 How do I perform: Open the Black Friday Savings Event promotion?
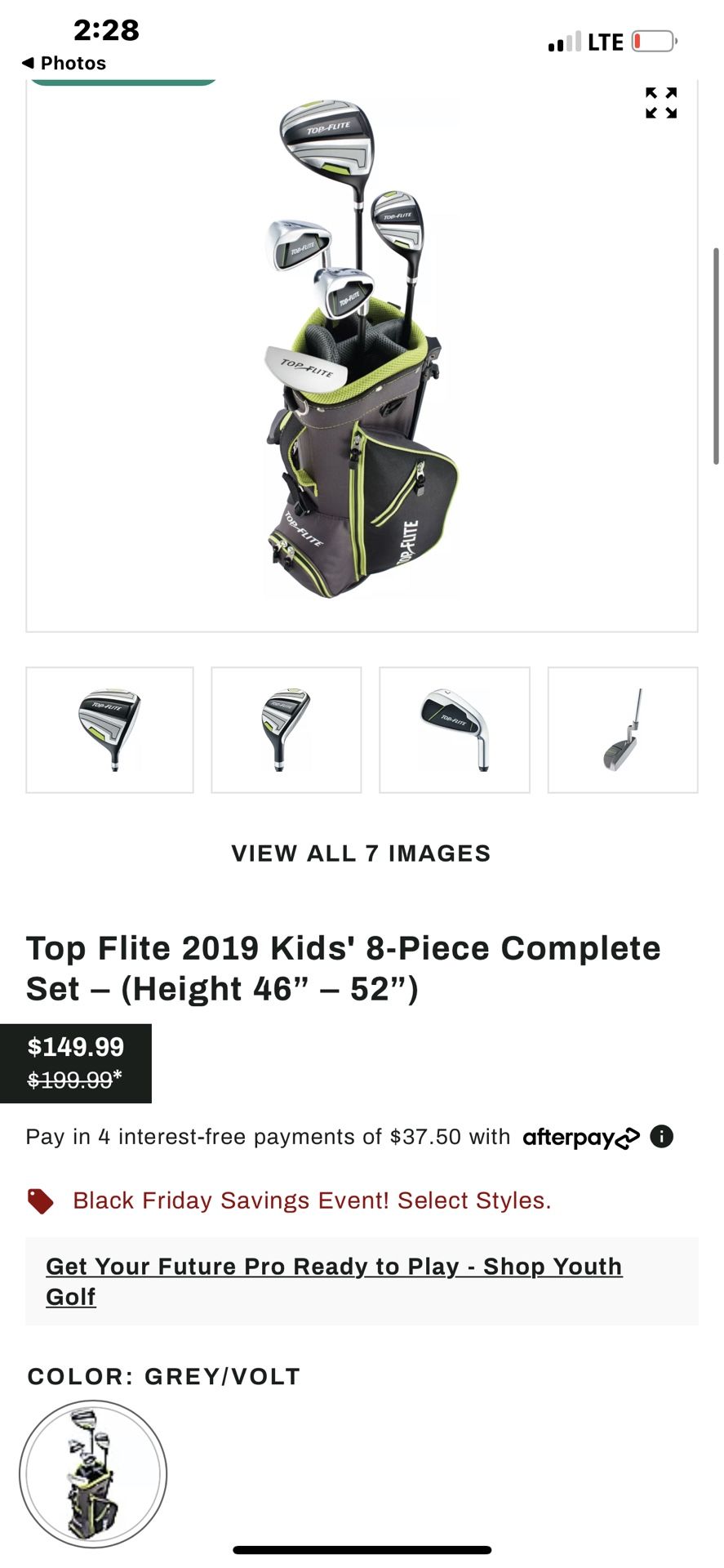(x=311, y=1200)
